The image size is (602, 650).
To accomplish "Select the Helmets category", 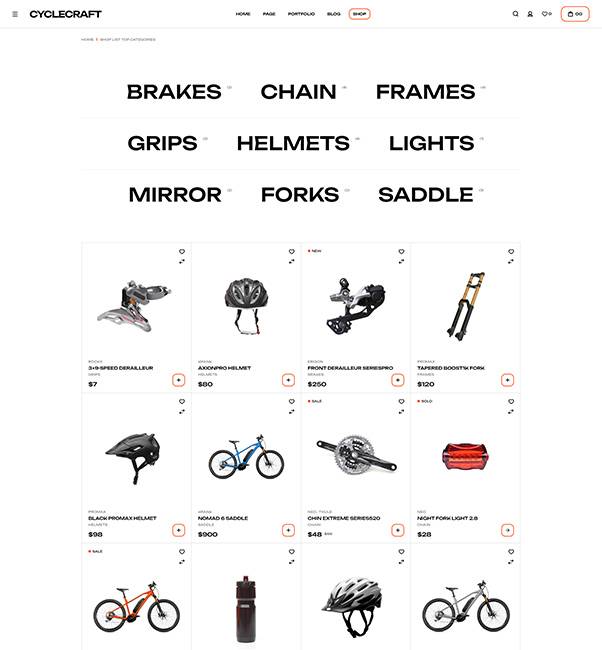I will [293, 144].
